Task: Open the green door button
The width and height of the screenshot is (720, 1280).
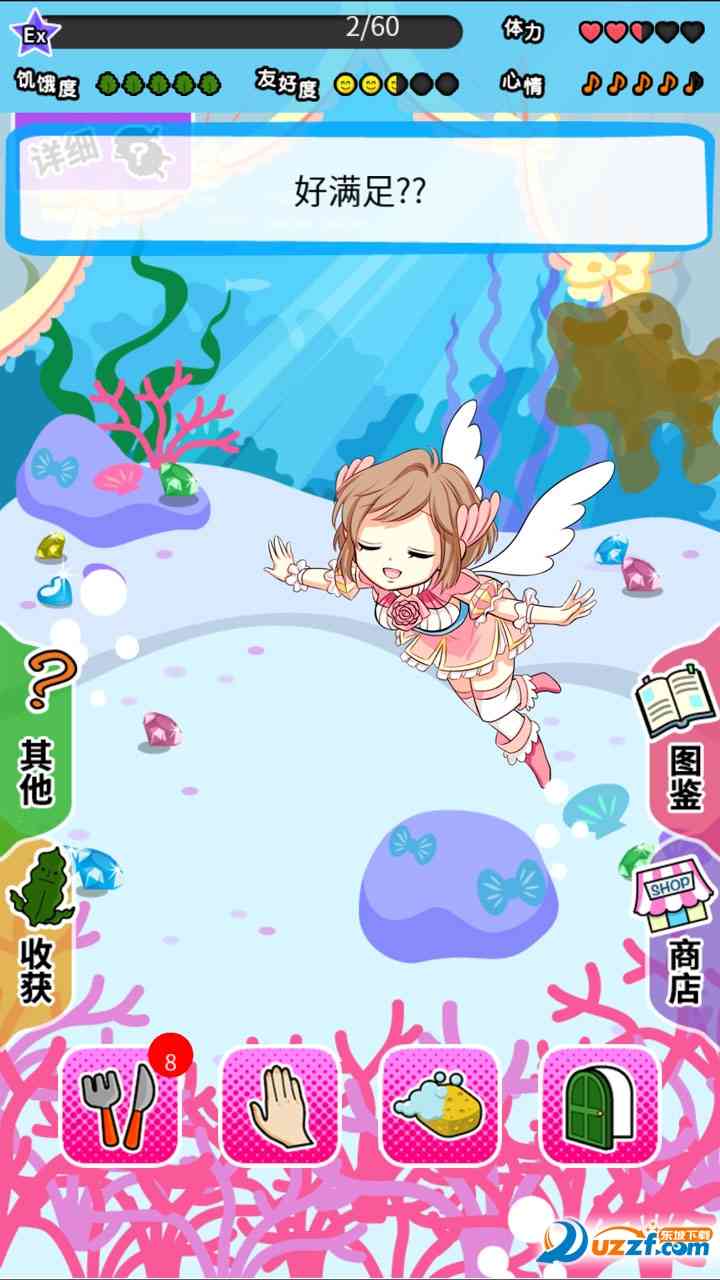Action: click(600, 1106)
